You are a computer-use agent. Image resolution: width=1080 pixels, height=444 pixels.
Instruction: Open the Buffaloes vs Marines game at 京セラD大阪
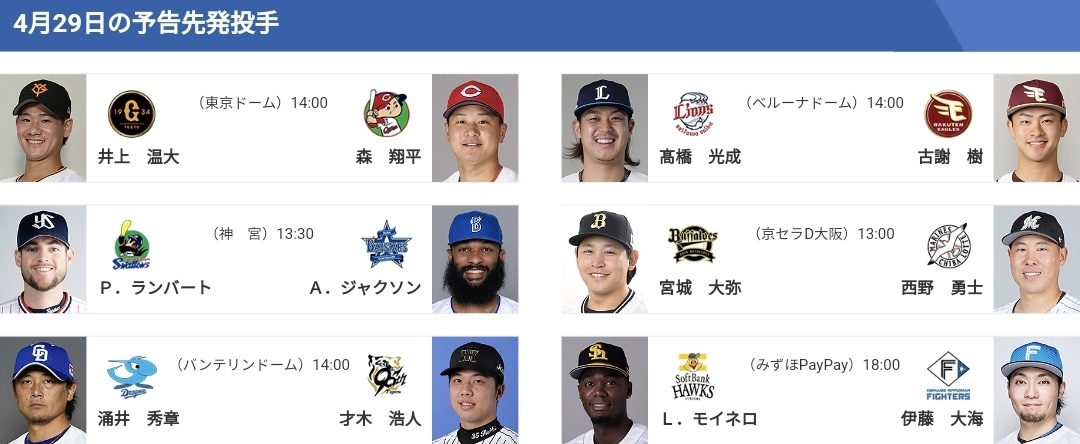pyautogui.click(x=822, y=259)
